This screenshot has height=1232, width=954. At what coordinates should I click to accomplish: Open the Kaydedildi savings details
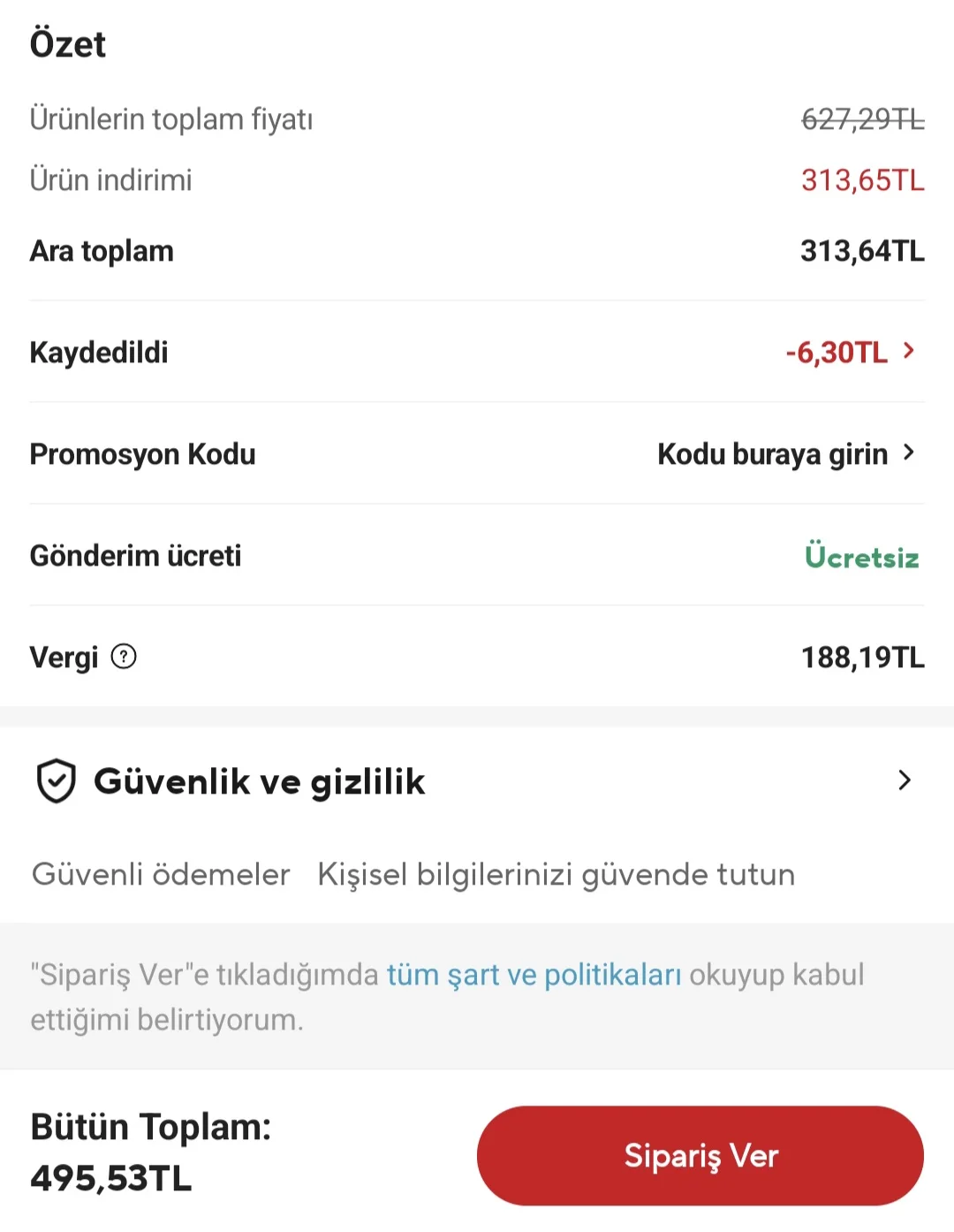[850, 352]
